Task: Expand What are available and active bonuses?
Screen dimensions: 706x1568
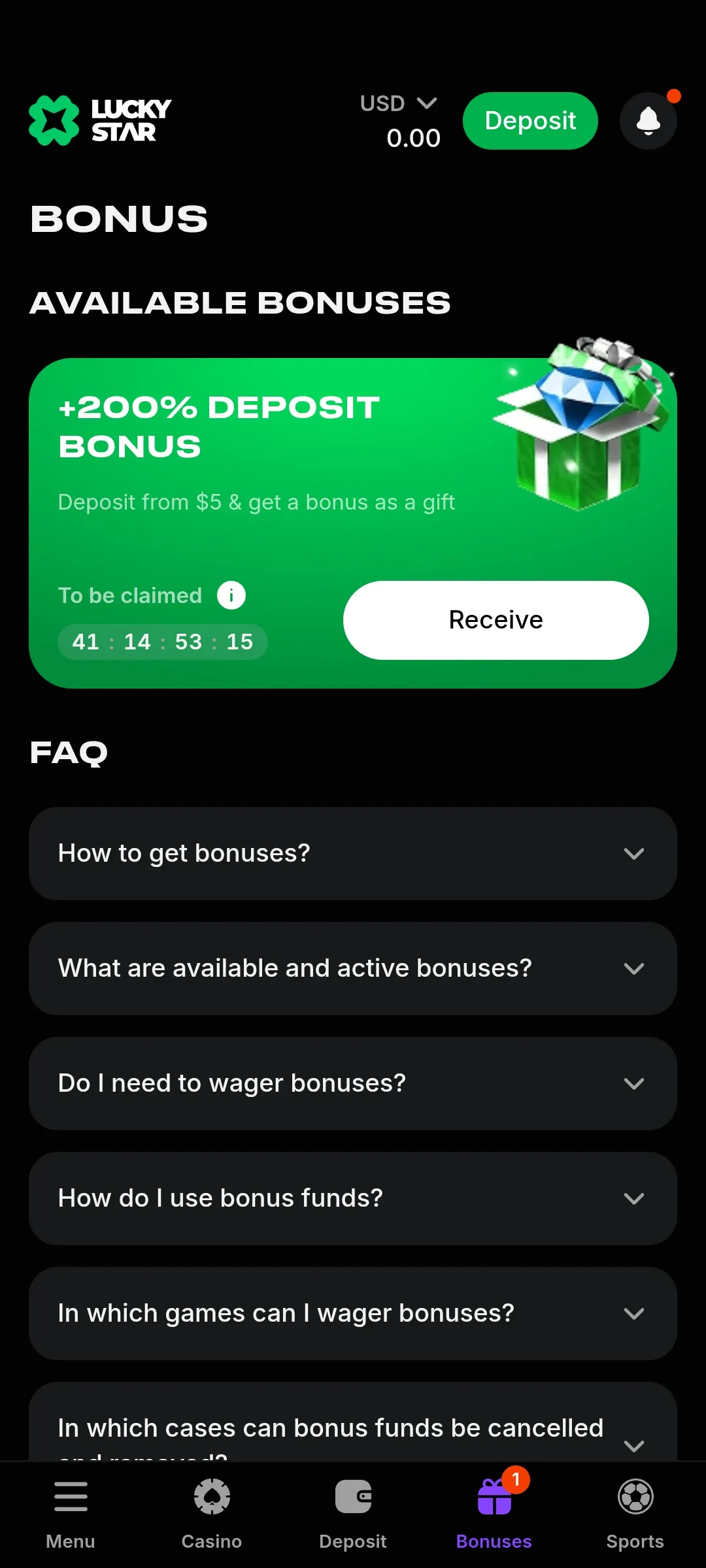Action: 353,968
